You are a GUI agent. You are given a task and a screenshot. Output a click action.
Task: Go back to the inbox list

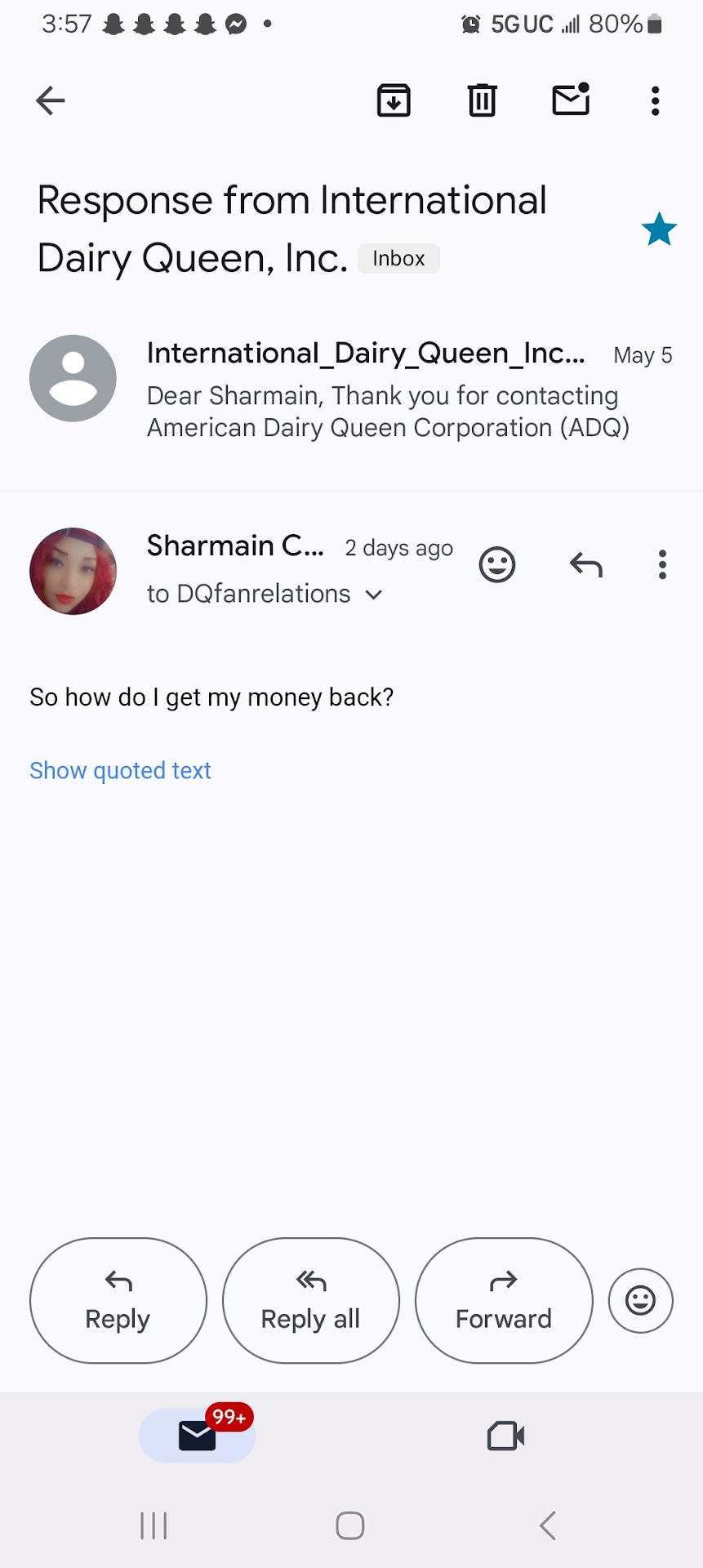[51, 100]
